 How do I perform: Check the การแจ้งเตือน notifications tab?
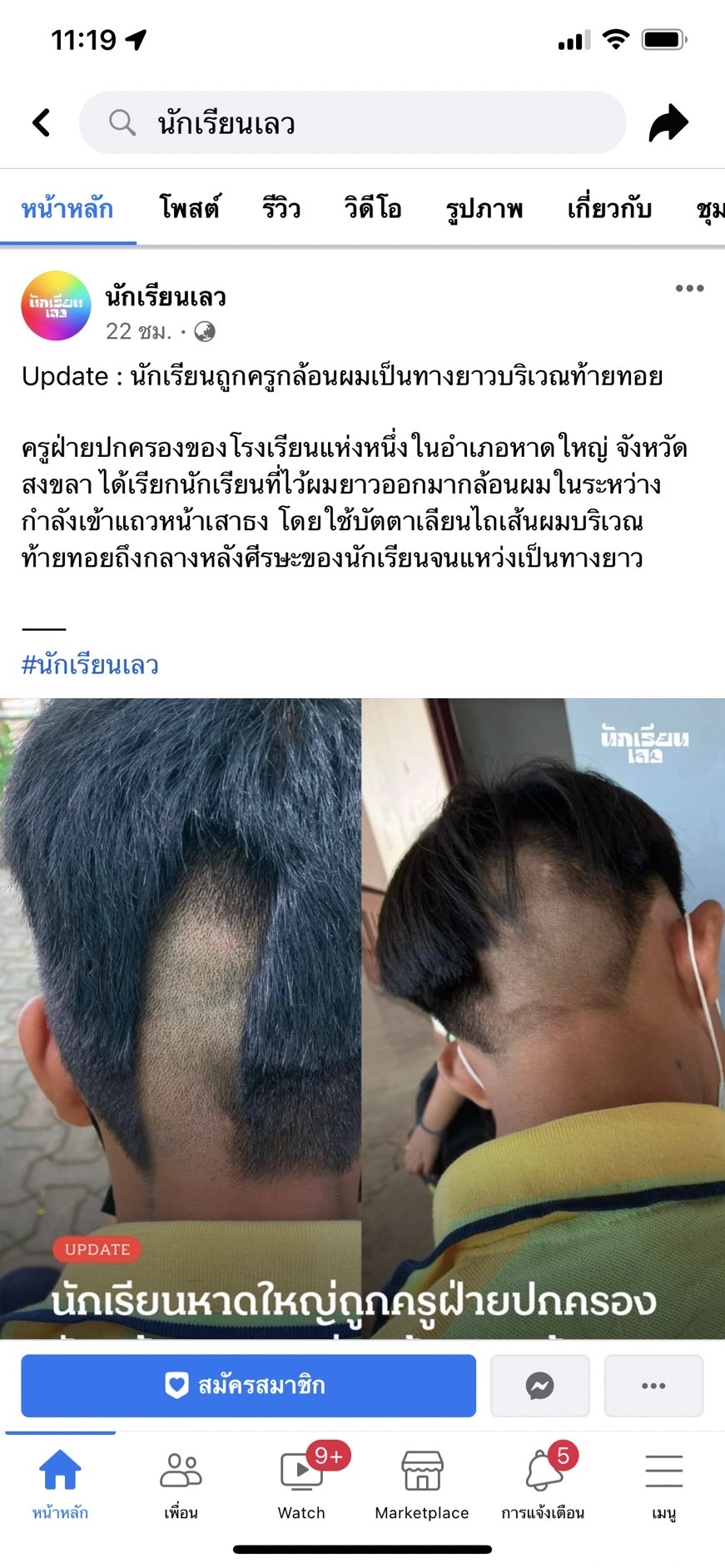(543, 1485)
